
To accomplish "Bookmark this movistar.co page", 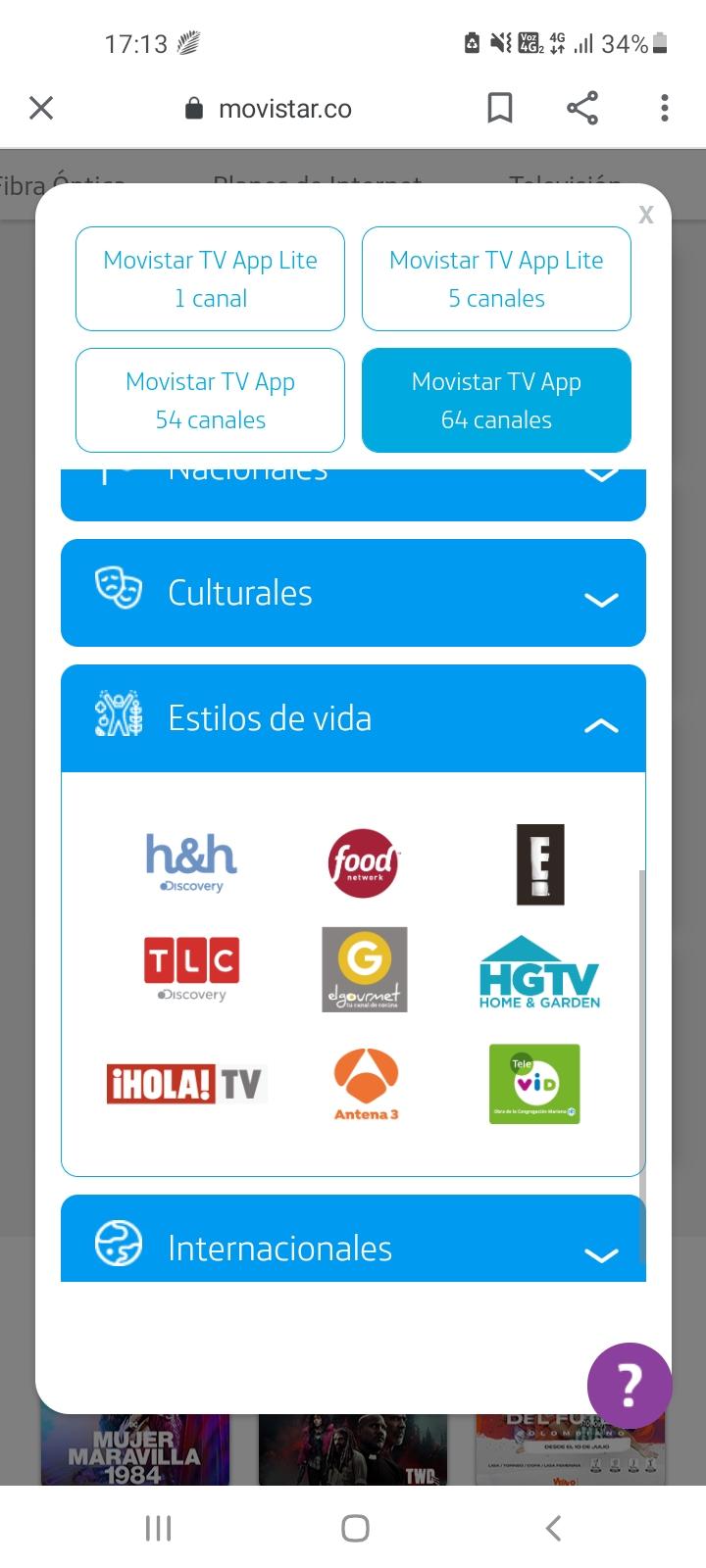I will 500,108.
